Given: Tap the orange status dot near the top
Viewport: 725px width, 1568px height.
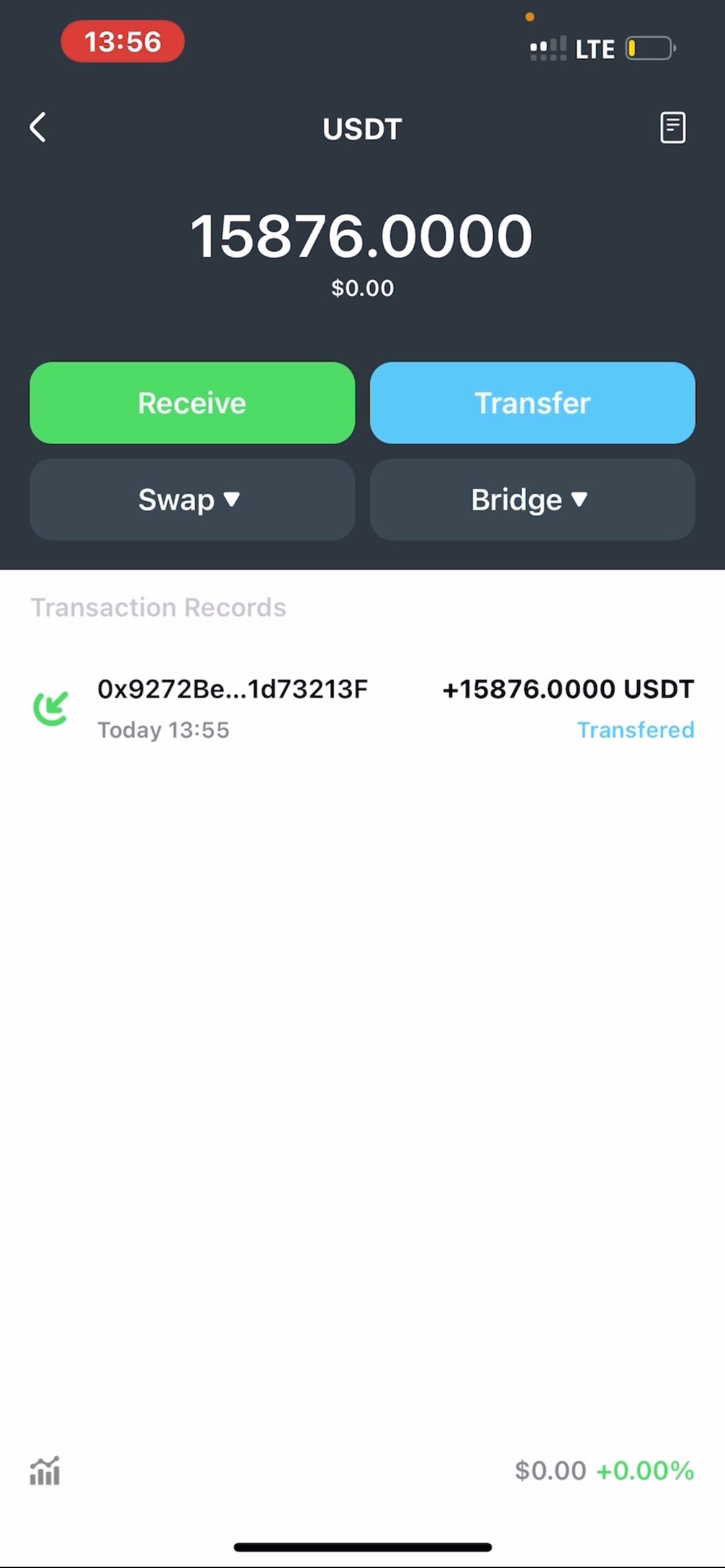Looking at the screenshot, I should point(530,17).
